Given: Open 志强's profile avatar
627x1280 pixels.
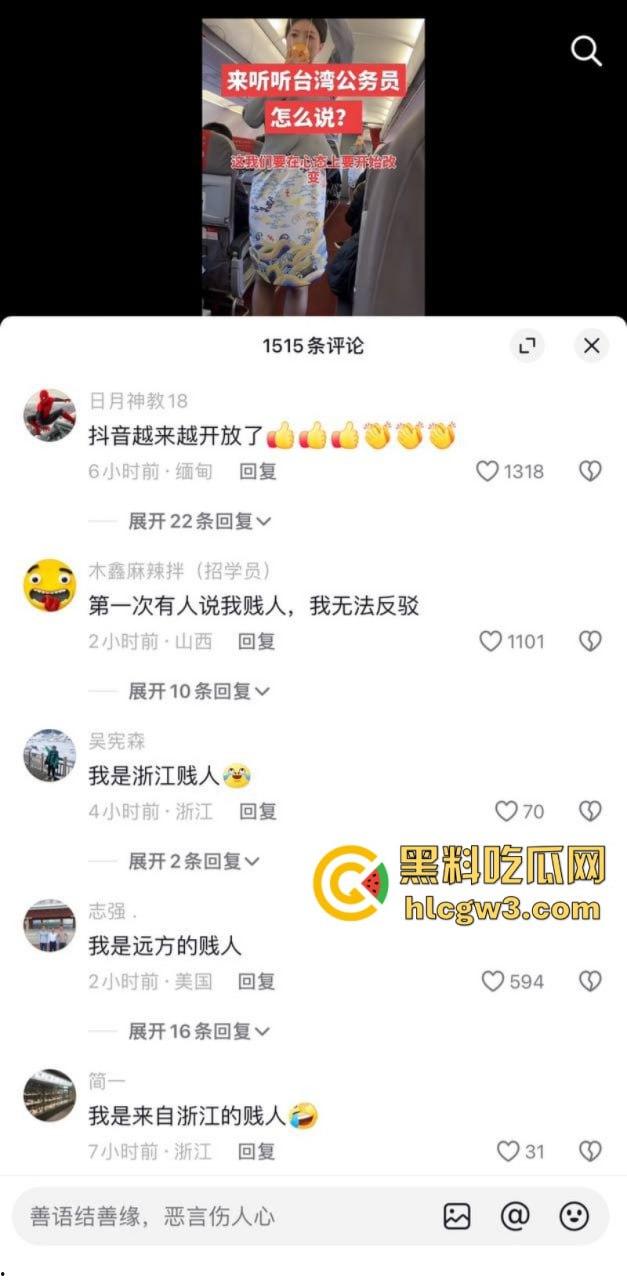Looking at the screenshot, I should 49,926.
